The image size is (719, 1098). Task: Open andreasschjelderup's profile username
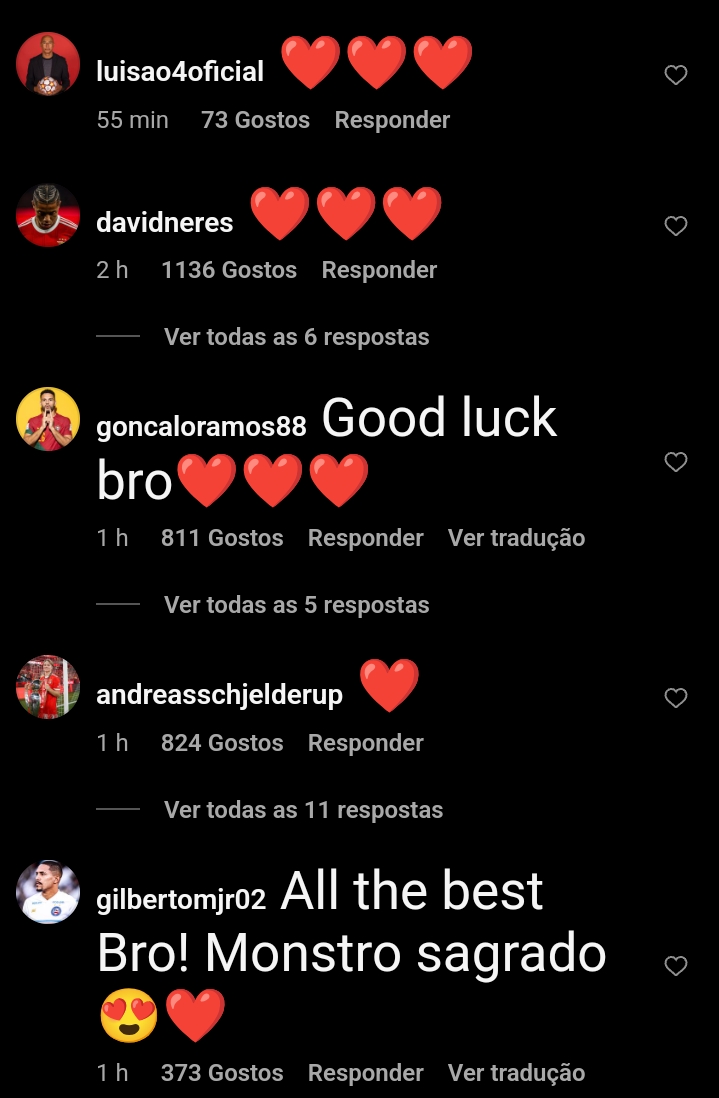(x=219, y=695)
